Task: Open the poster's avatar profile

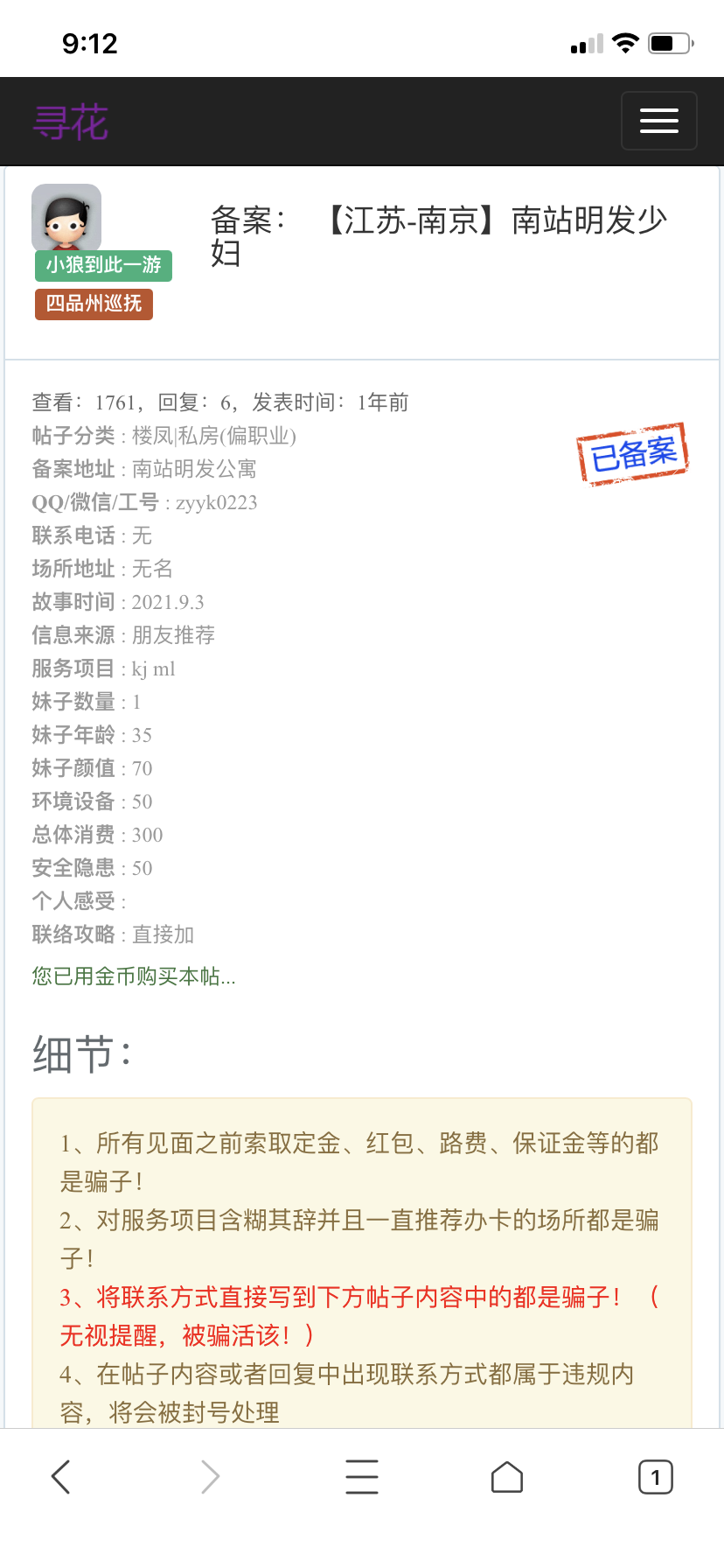Action: (x=66, y=219)
